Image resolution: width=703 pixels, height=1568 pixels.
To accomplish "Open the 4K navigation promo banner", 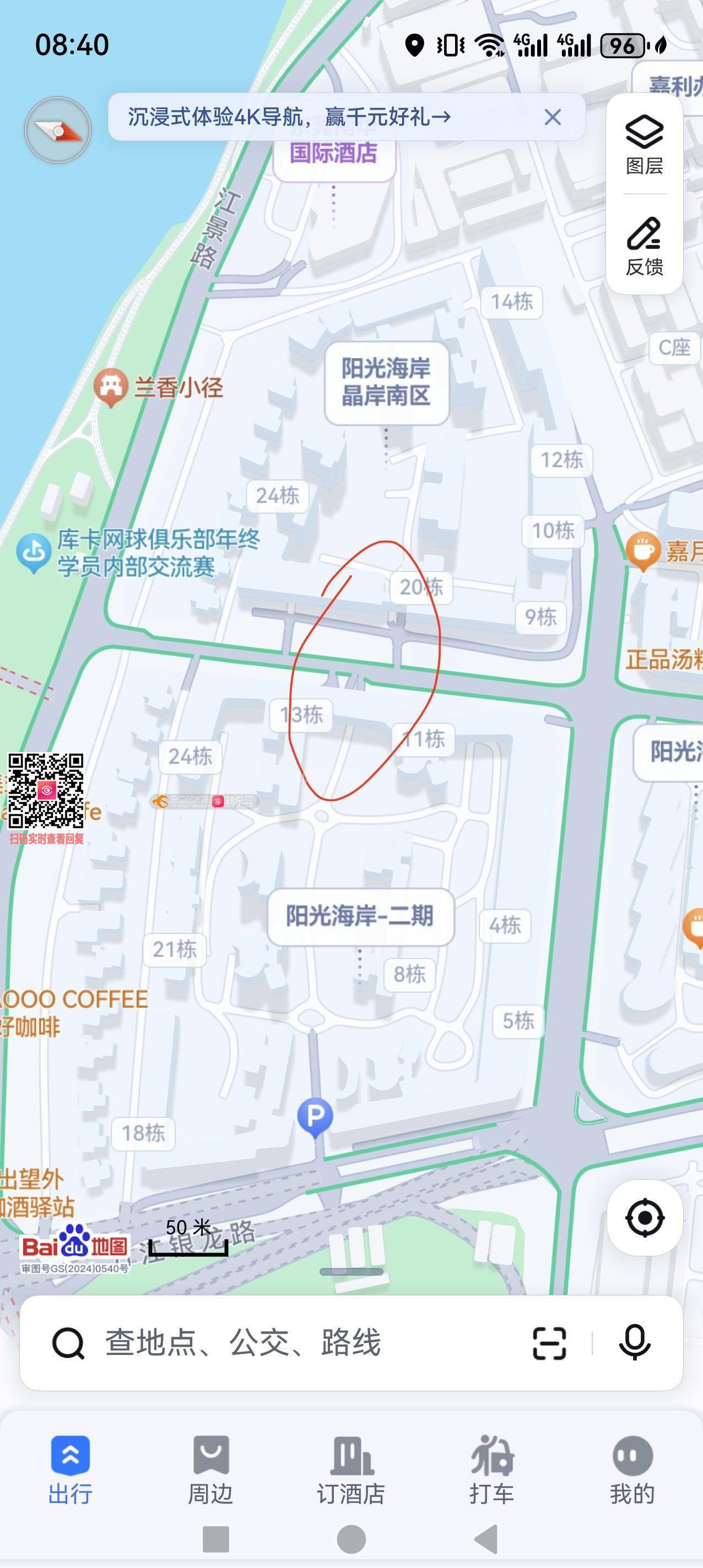I will tap(289, 117).
